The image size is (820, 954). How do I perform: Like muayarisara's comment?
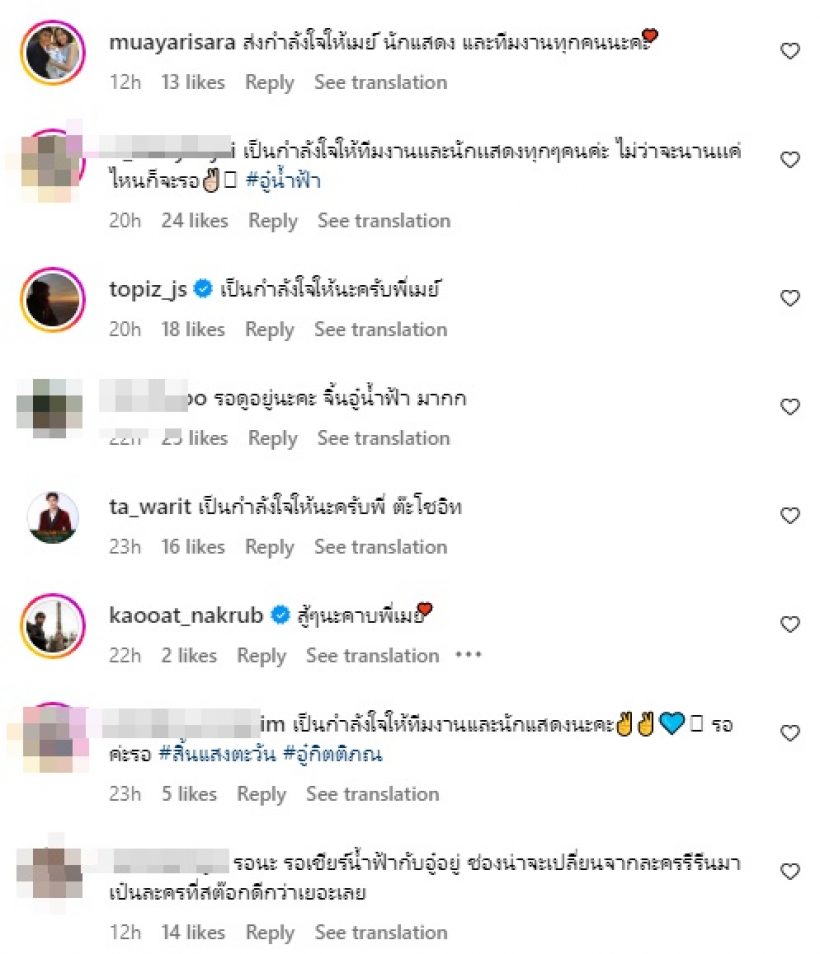790,51
